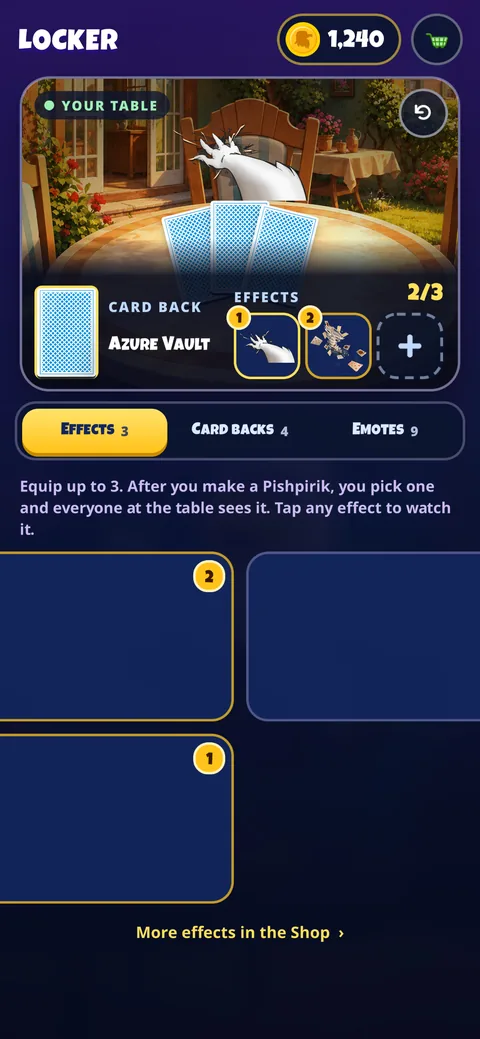Screen dimensions: 480x1039
Task: Switch to the Emotes tab
Action: pos(385,429)
